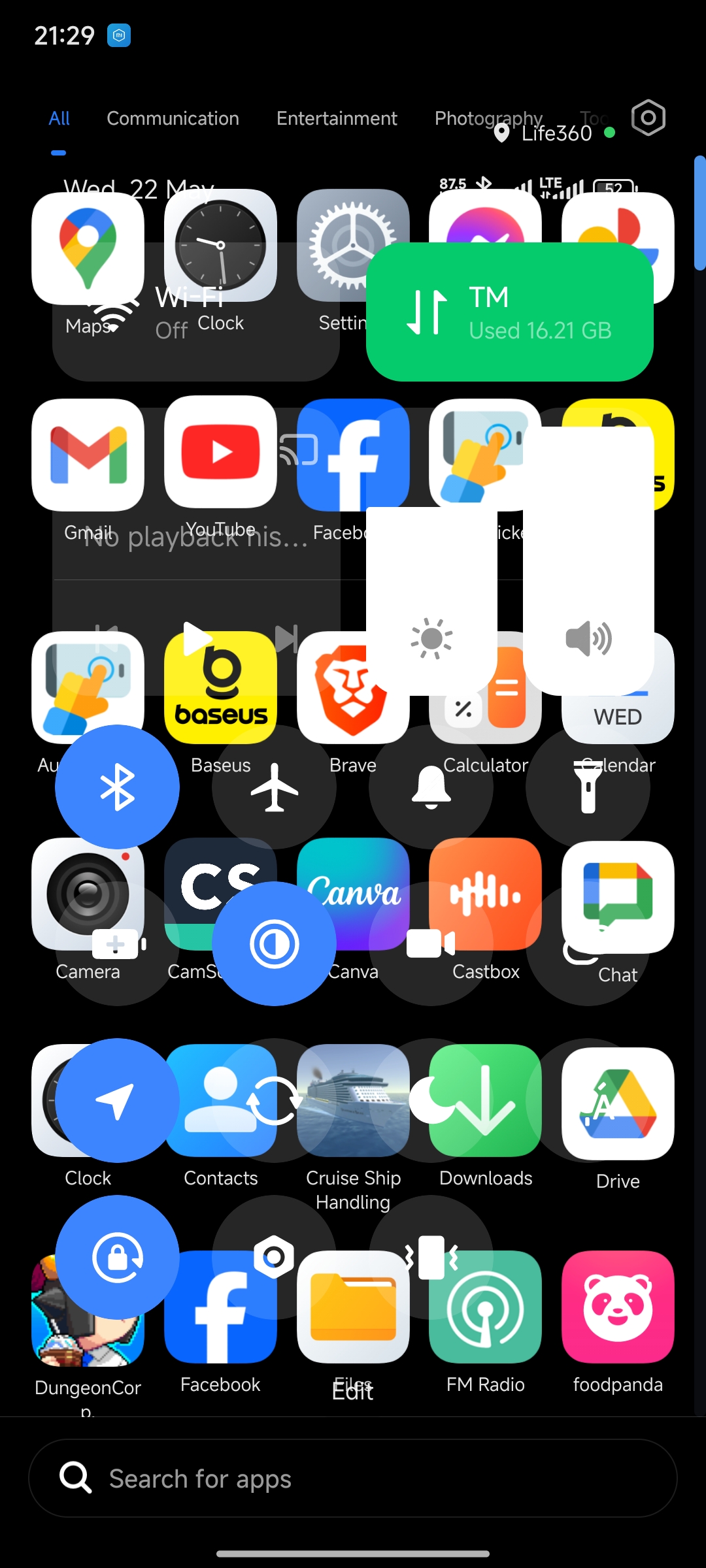Open the foodpanda app
This screenshot has height=1568, width=706.
(x=618, y=1307)
